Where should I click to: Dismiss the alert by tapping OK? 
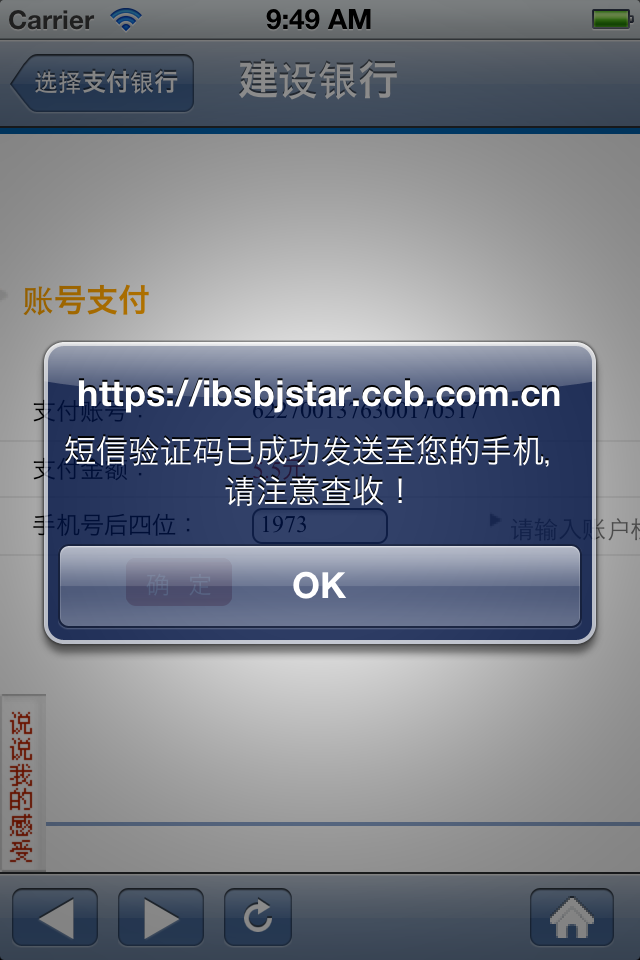(319, 585)
